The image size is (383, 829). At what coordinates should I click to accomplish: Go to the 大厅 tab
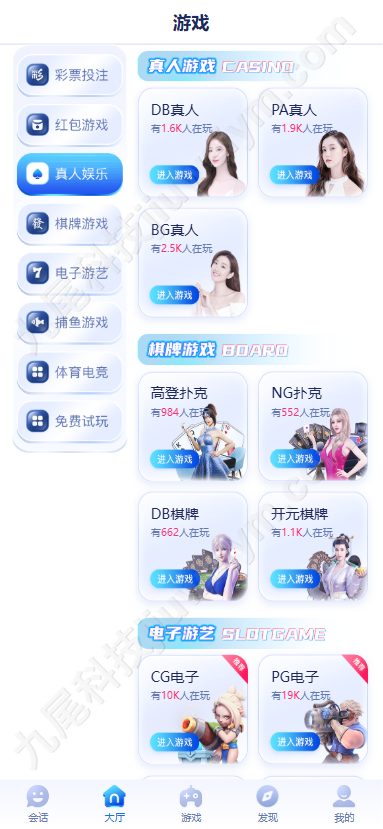(x=114, y=804)
